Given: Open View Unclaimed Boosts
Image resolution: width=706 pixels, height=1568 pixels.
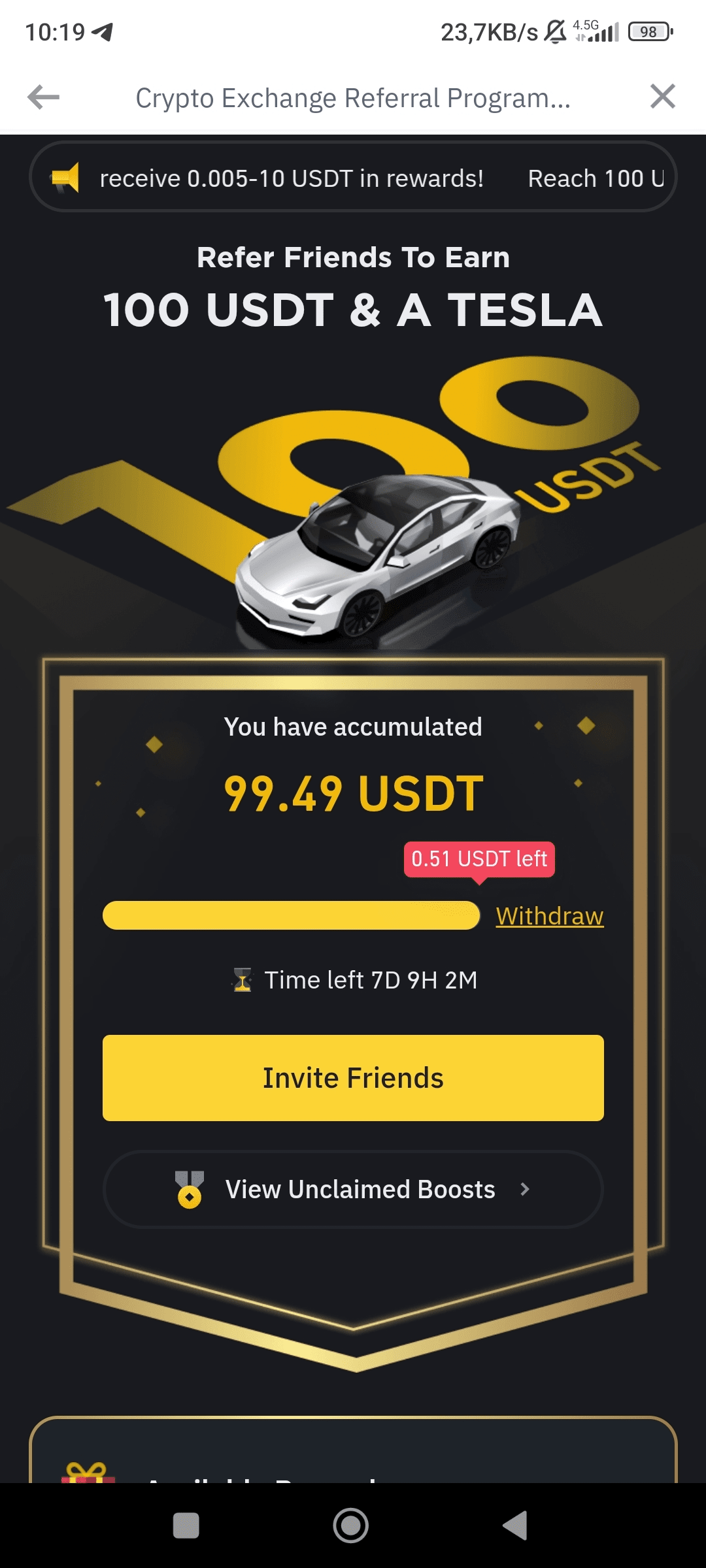Looking at the screenshot, I should pos(353,1189).
